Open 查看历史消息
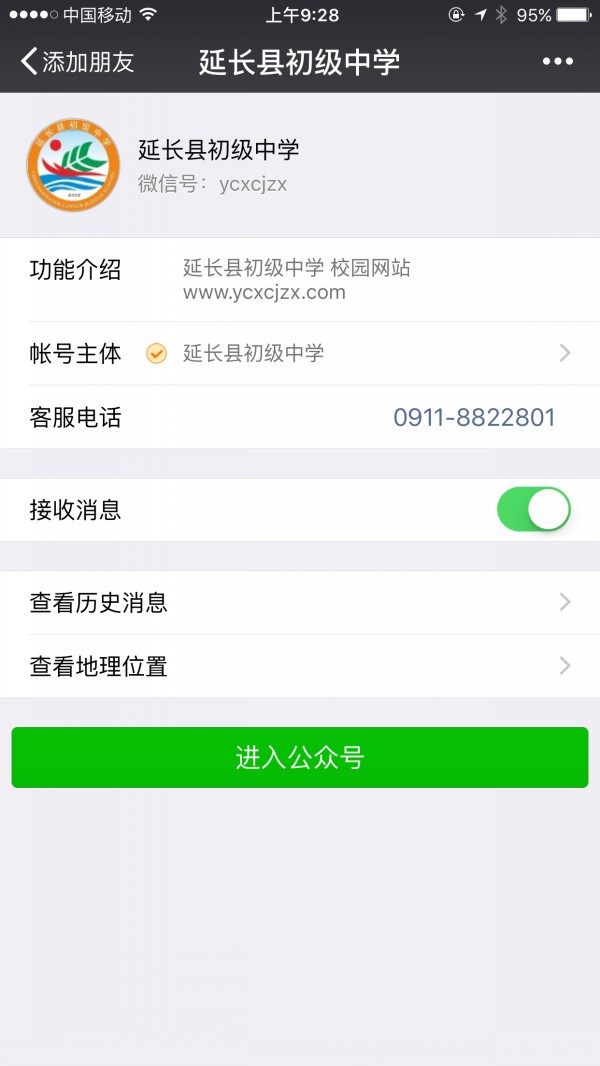Viewport: 600px width, 1066px height. click(x=300, y=603)
